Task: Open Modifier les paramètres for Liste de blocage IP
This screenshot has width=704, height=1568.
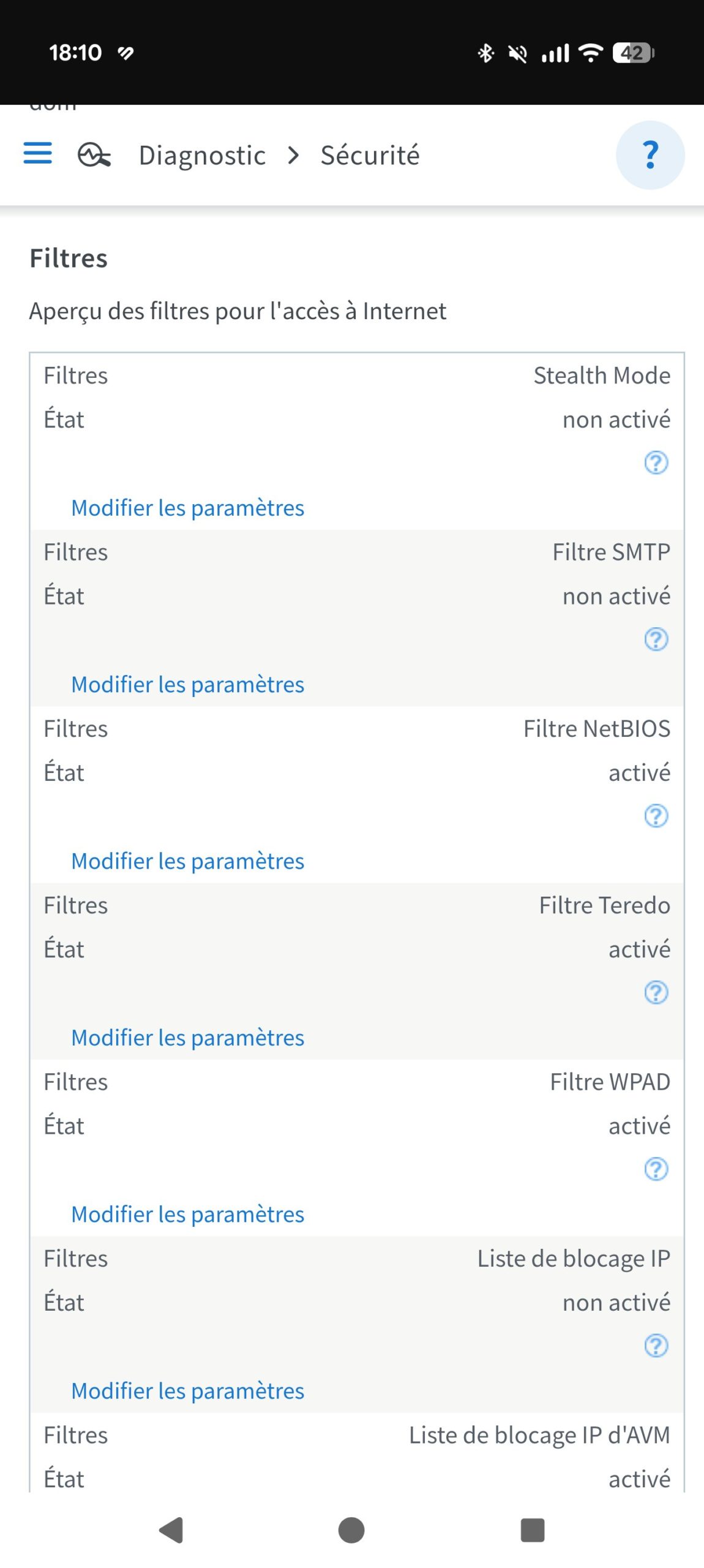Action: click(x=187, y=1390)
